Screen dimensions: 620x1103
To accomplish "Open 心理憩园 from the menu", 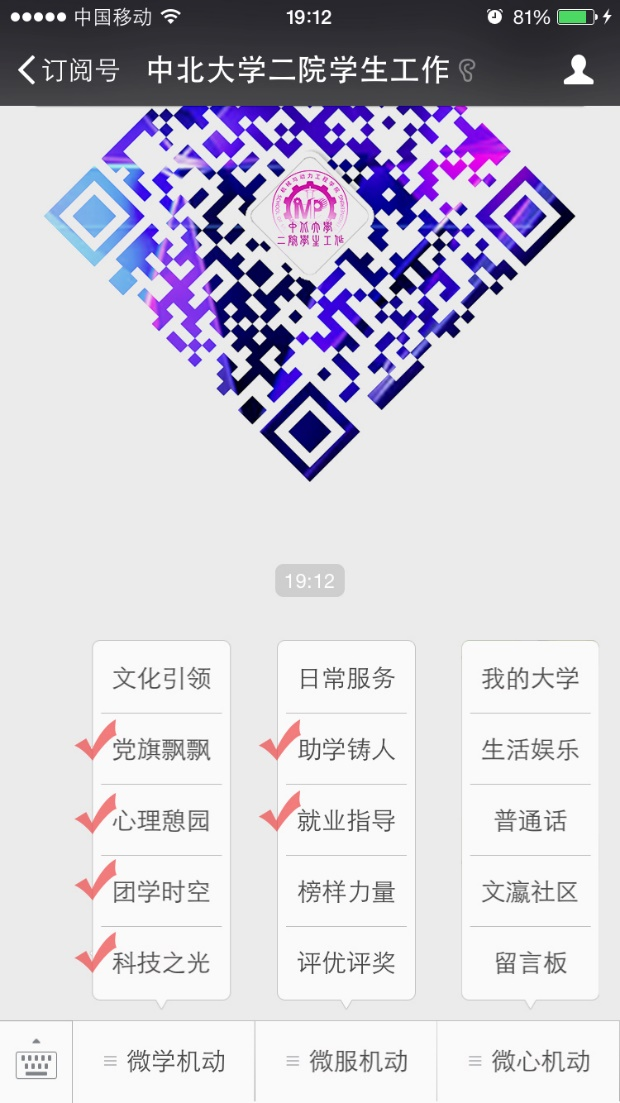I will coord(161,821).
